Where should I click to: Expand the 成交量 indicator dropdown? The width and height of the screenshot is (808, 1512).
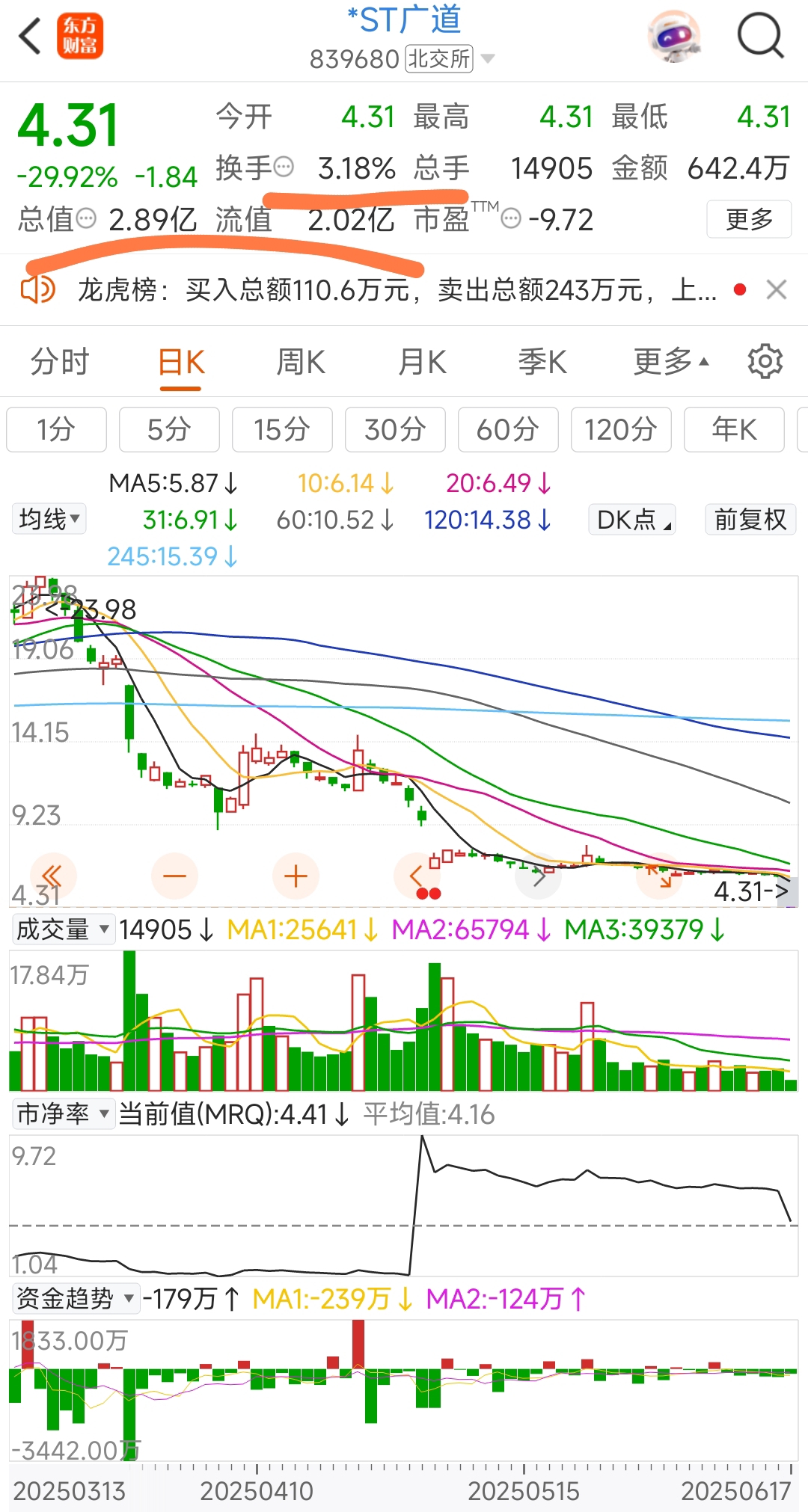[x=63, y=929]
